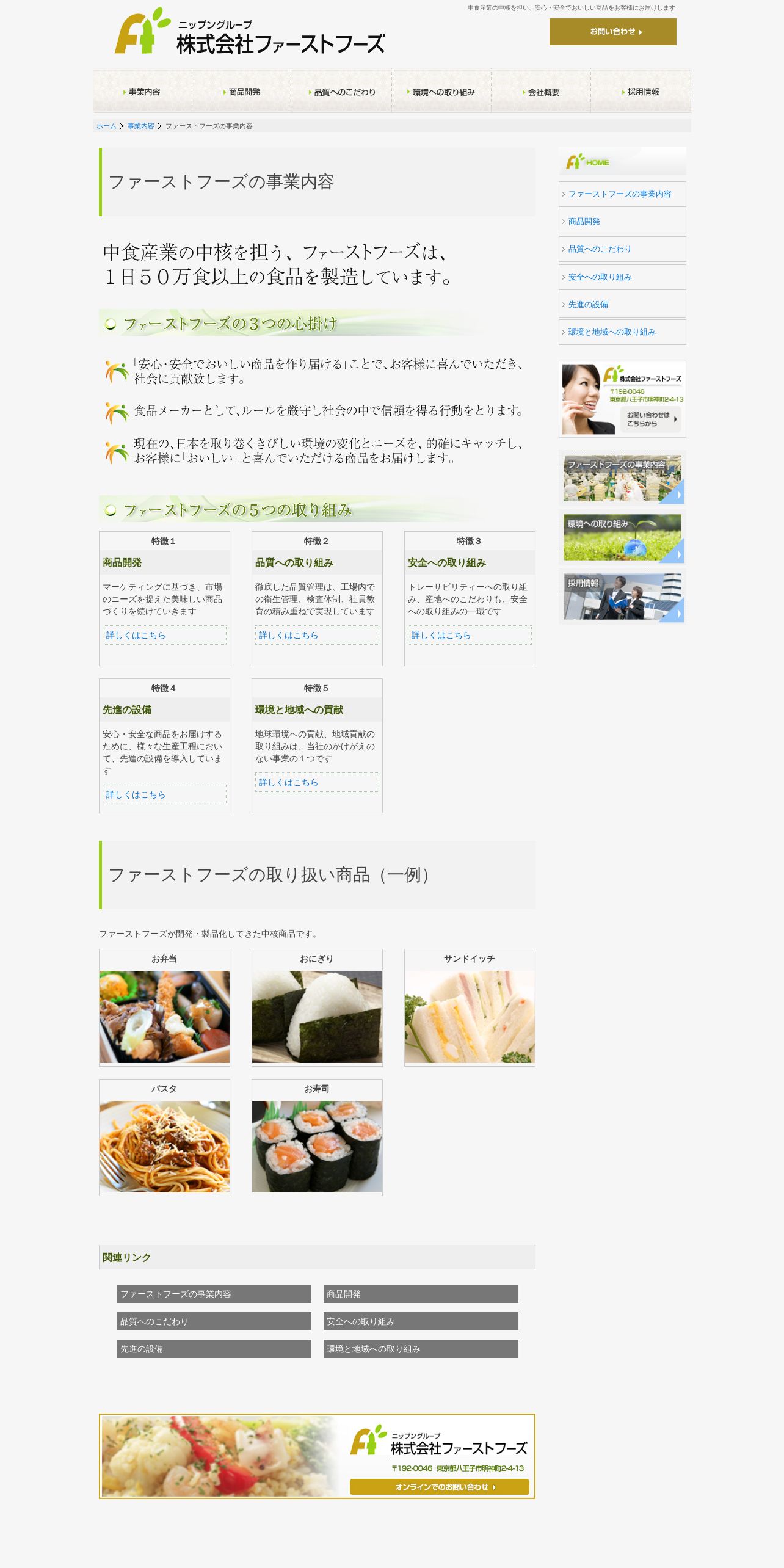Screen dimensions: 784x1568
Task: Tap 詳しくはこちら under 環境と地域への貢献 card
Action: pos(288,782)
